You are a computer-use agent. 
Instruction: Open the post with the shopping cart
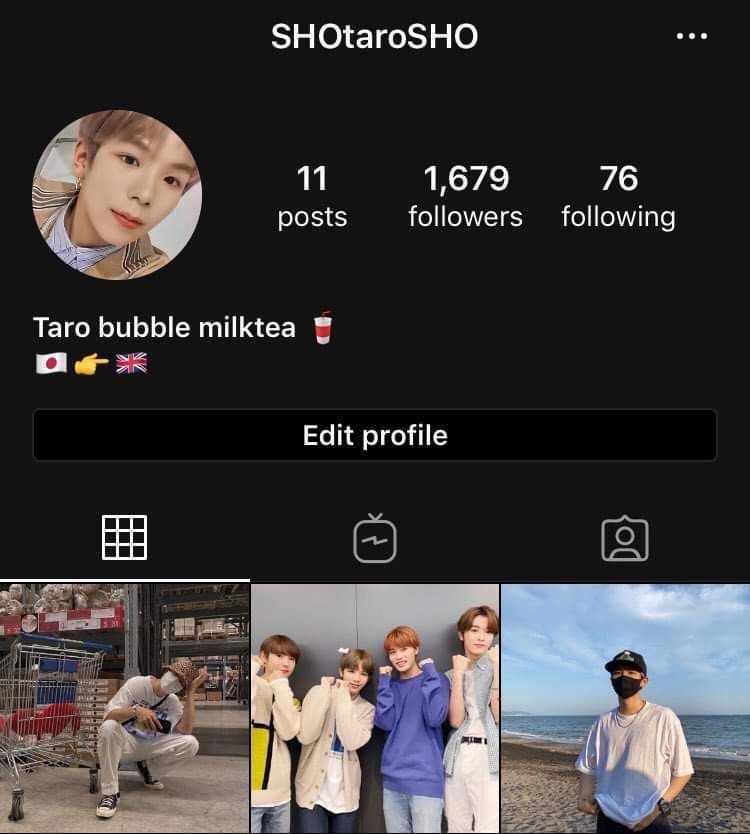[x=124, y=709]
